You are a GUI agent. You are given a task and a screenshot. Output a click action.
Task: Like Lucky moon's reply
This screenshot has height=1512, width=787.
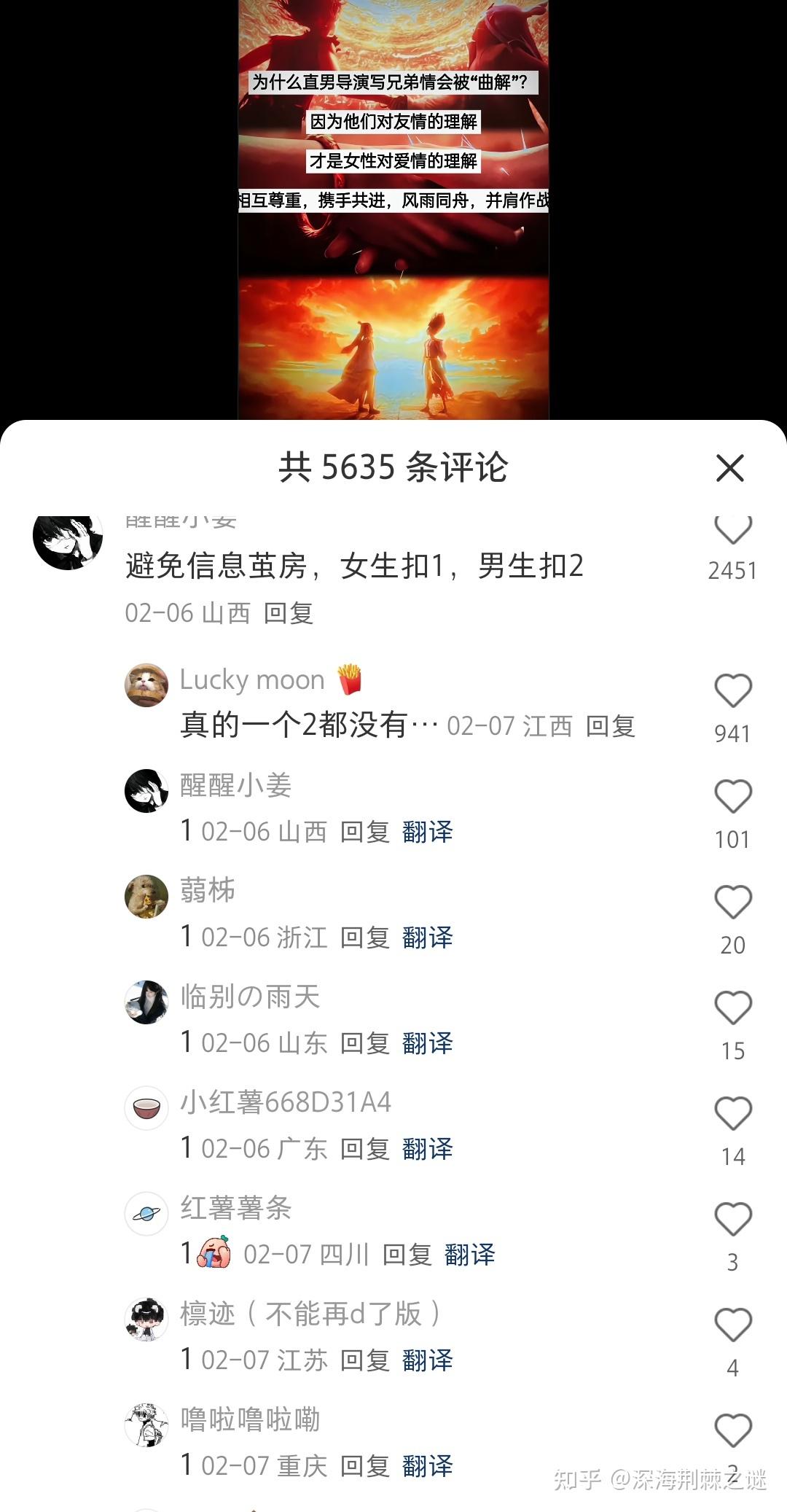point(732,690)
